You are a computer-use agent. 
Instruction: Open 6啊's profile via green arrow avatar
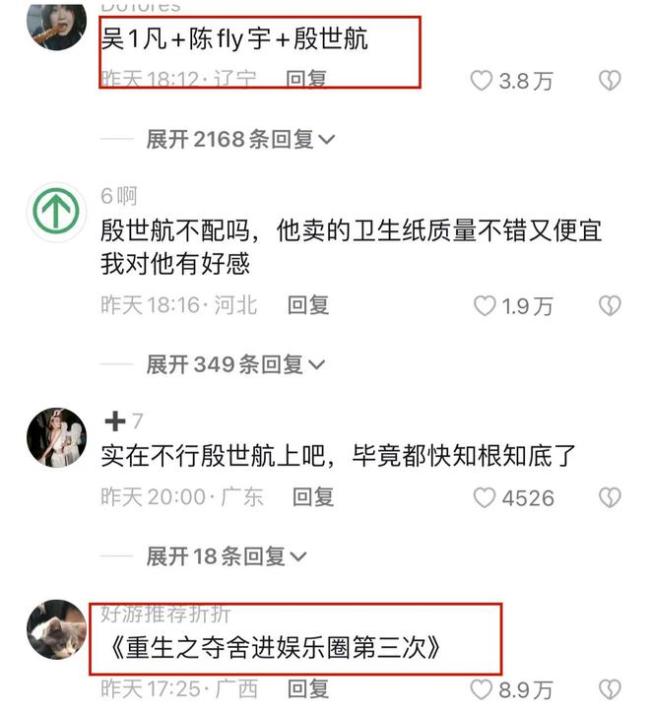coord(56,212)
